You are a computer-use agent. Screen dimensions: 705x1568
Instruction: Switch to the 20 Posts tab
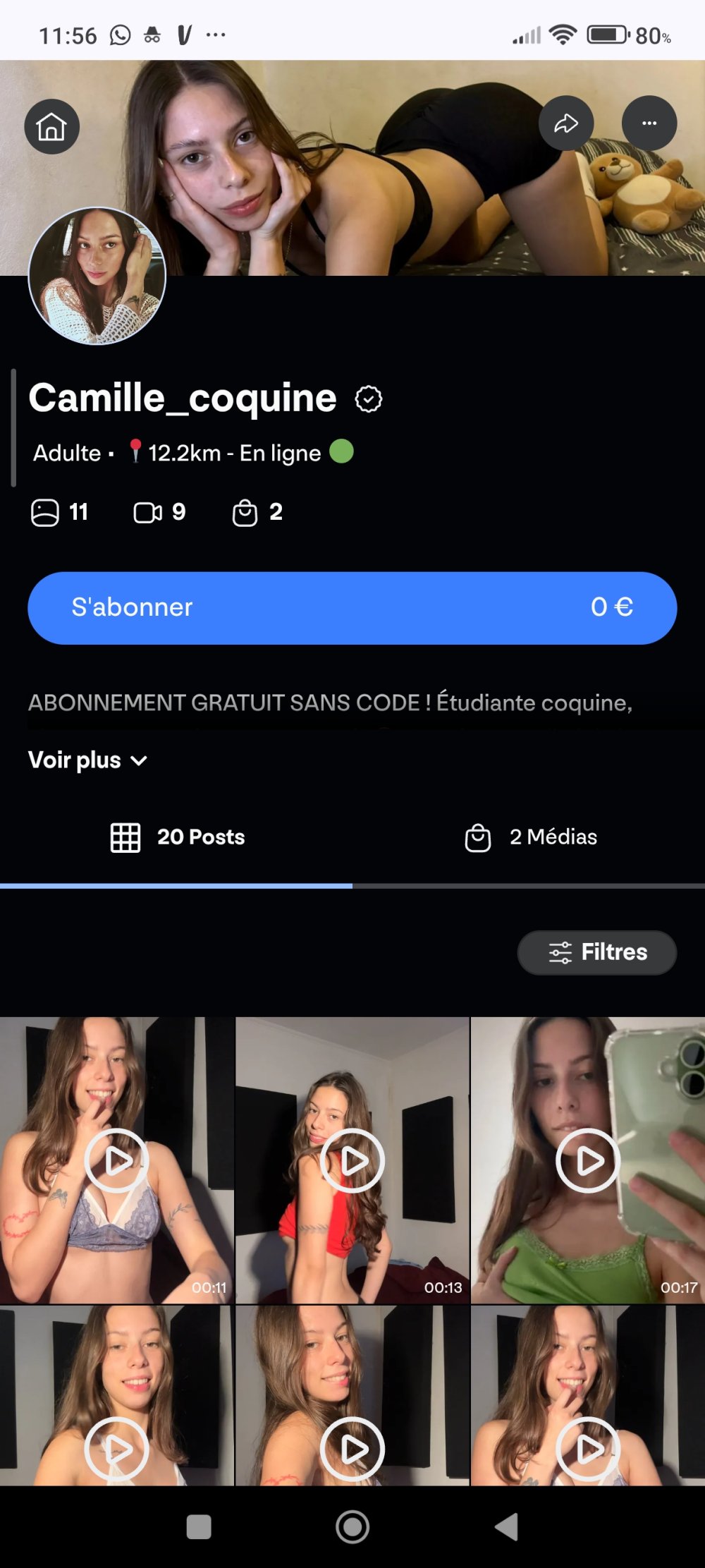(x=178, y=837)
